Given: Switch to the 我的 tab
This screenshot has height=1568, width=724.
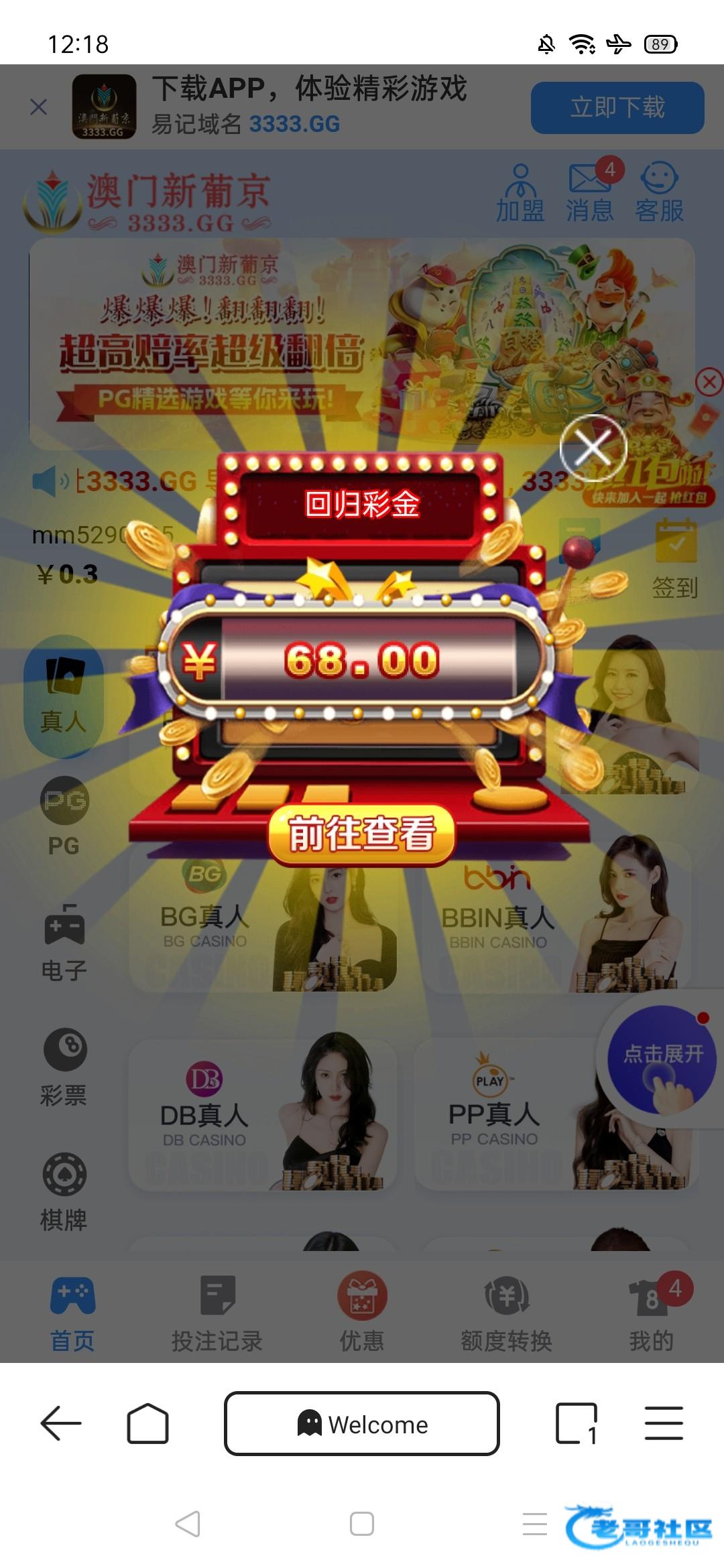Looking at the screenshot, I should pyautogui.click(x=652, y=1313).
